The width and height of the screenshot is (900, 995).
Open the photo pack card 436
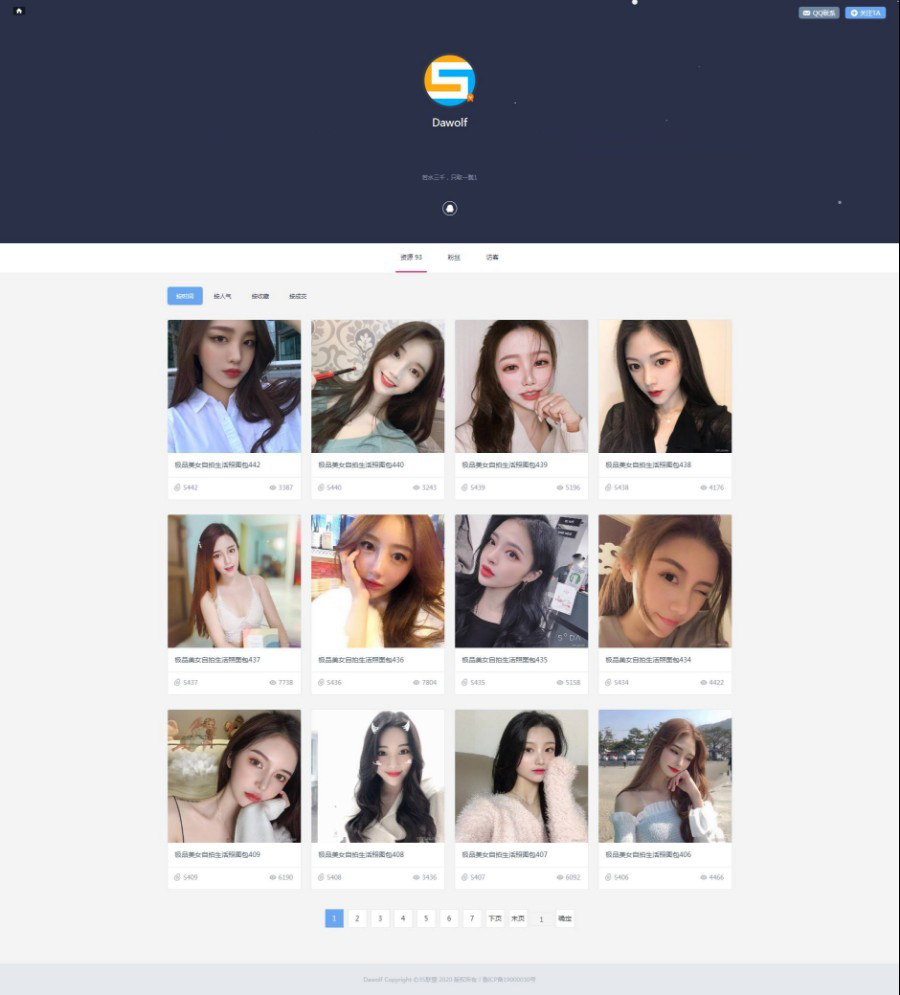(378, 582)
